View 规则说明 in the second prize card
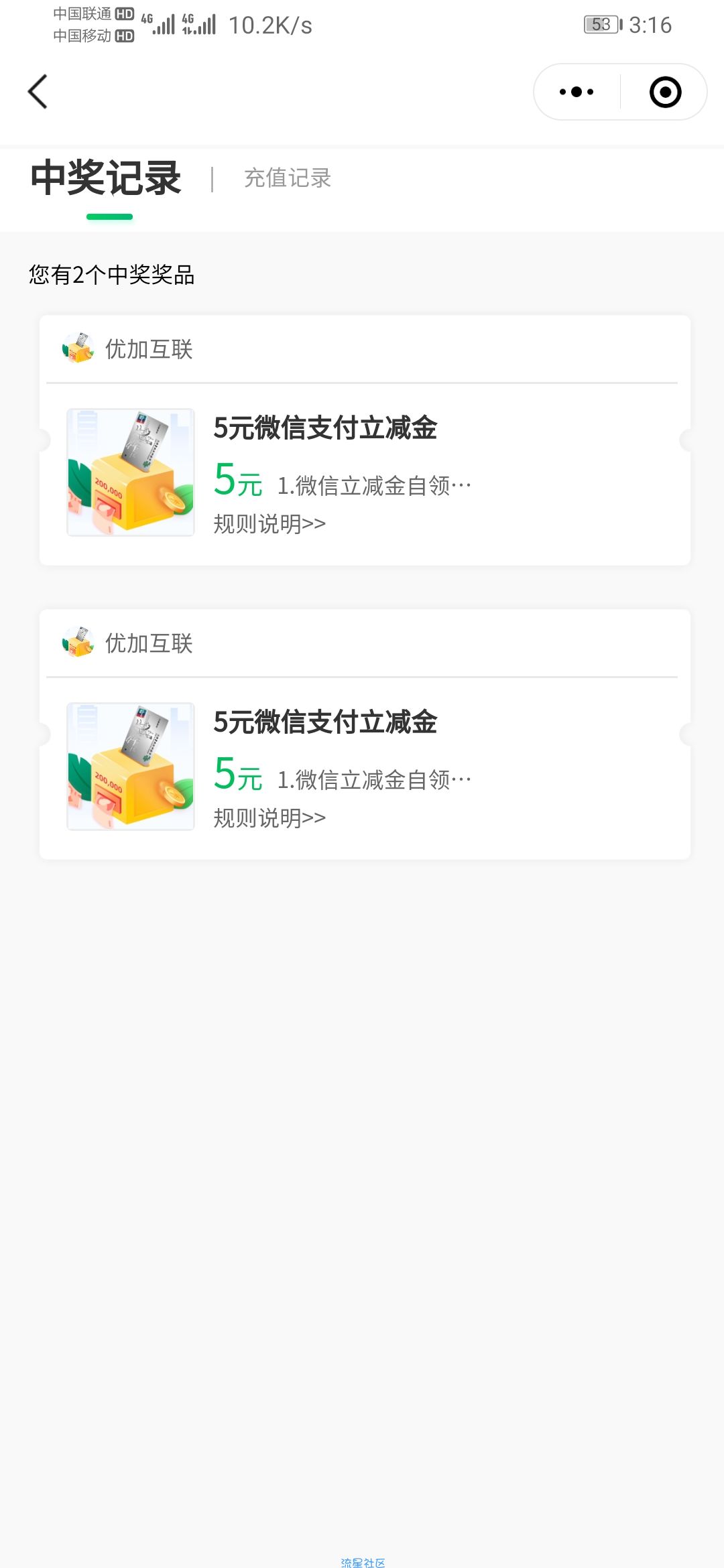Screen dimensions: 724x1568 click(x=269, y=818)
